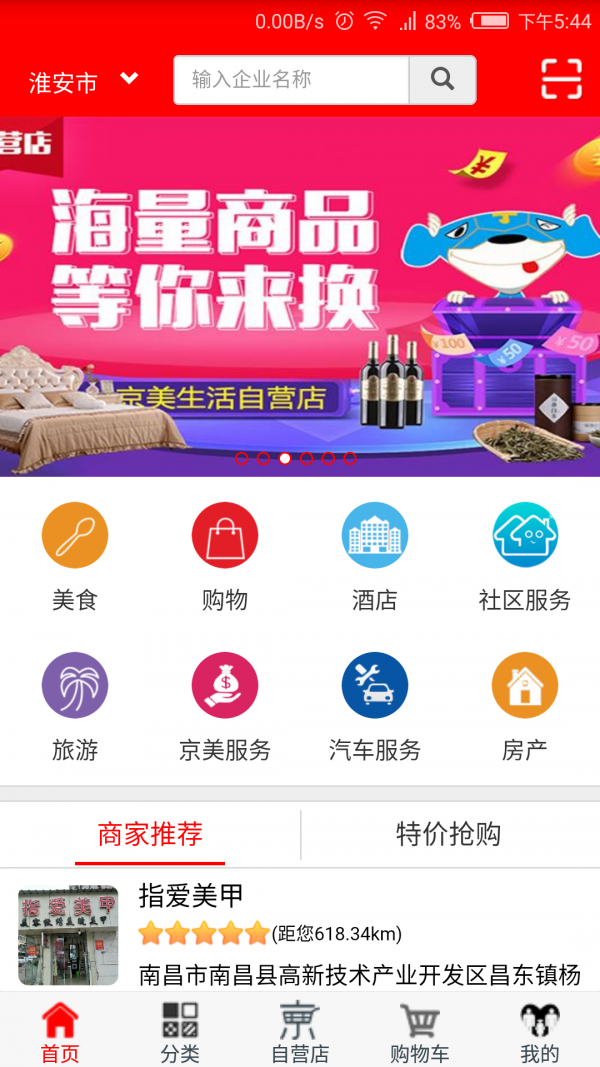Go to the 分类 bottom tab

coord(180,1032)
